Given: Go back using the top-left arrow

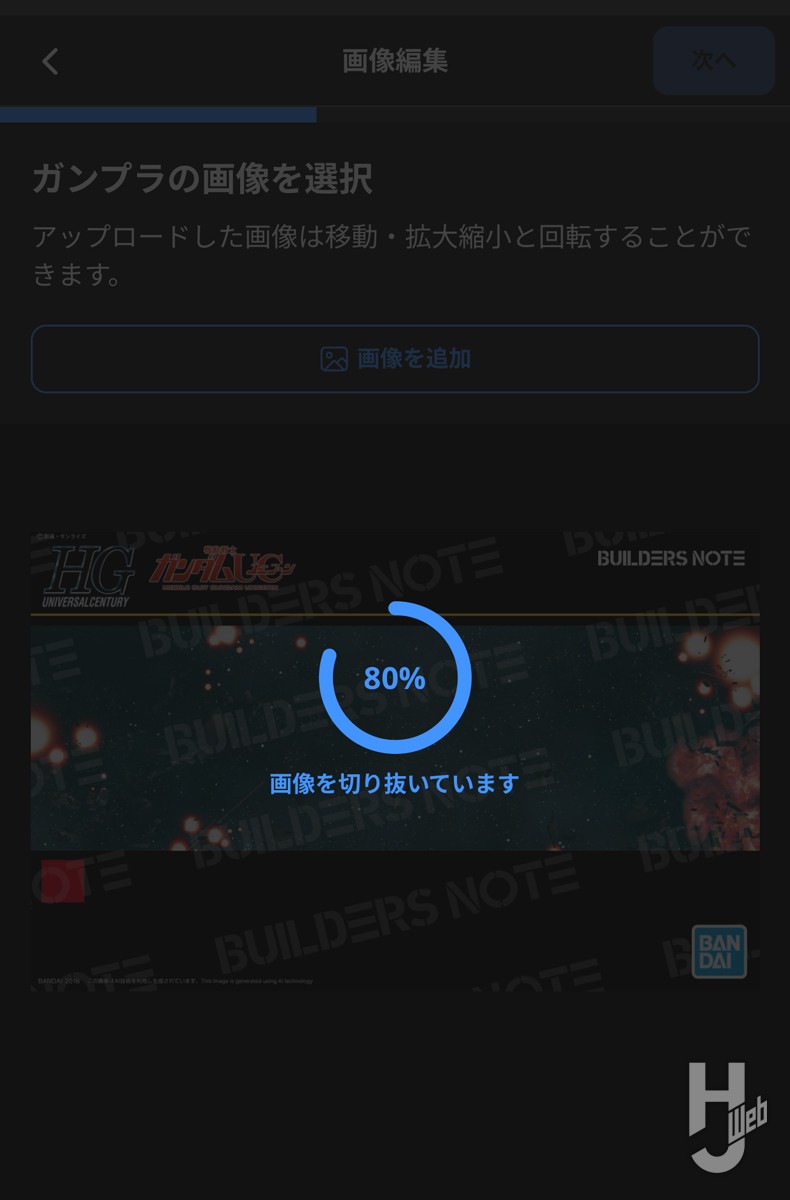Looking at the screenshot, I should [50, 61].
